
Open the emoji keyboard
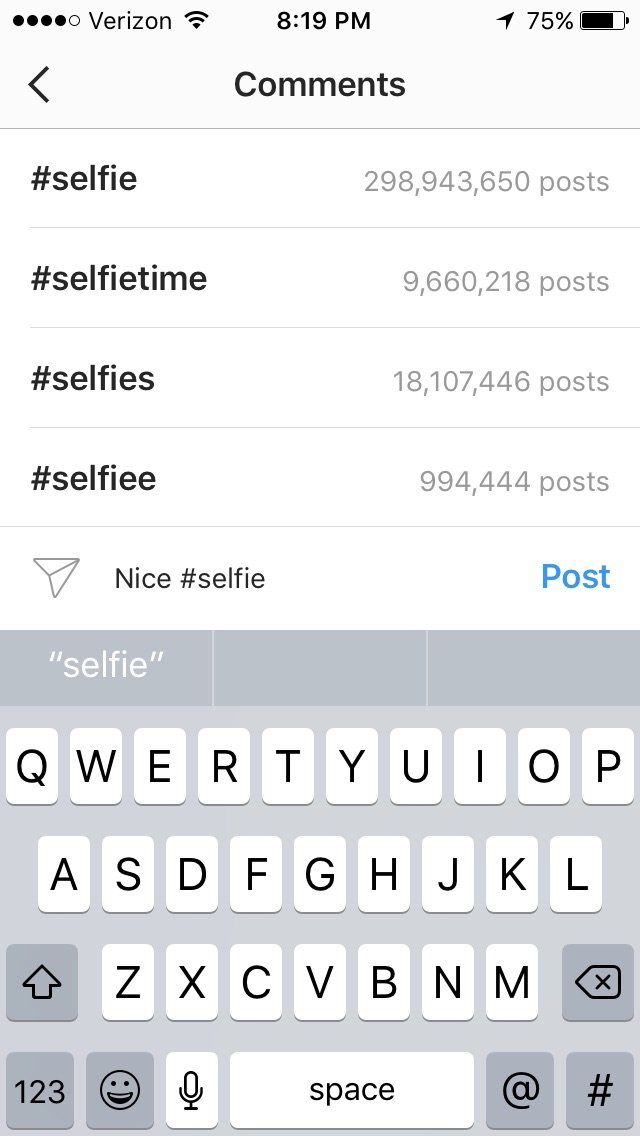(120, 1090)
